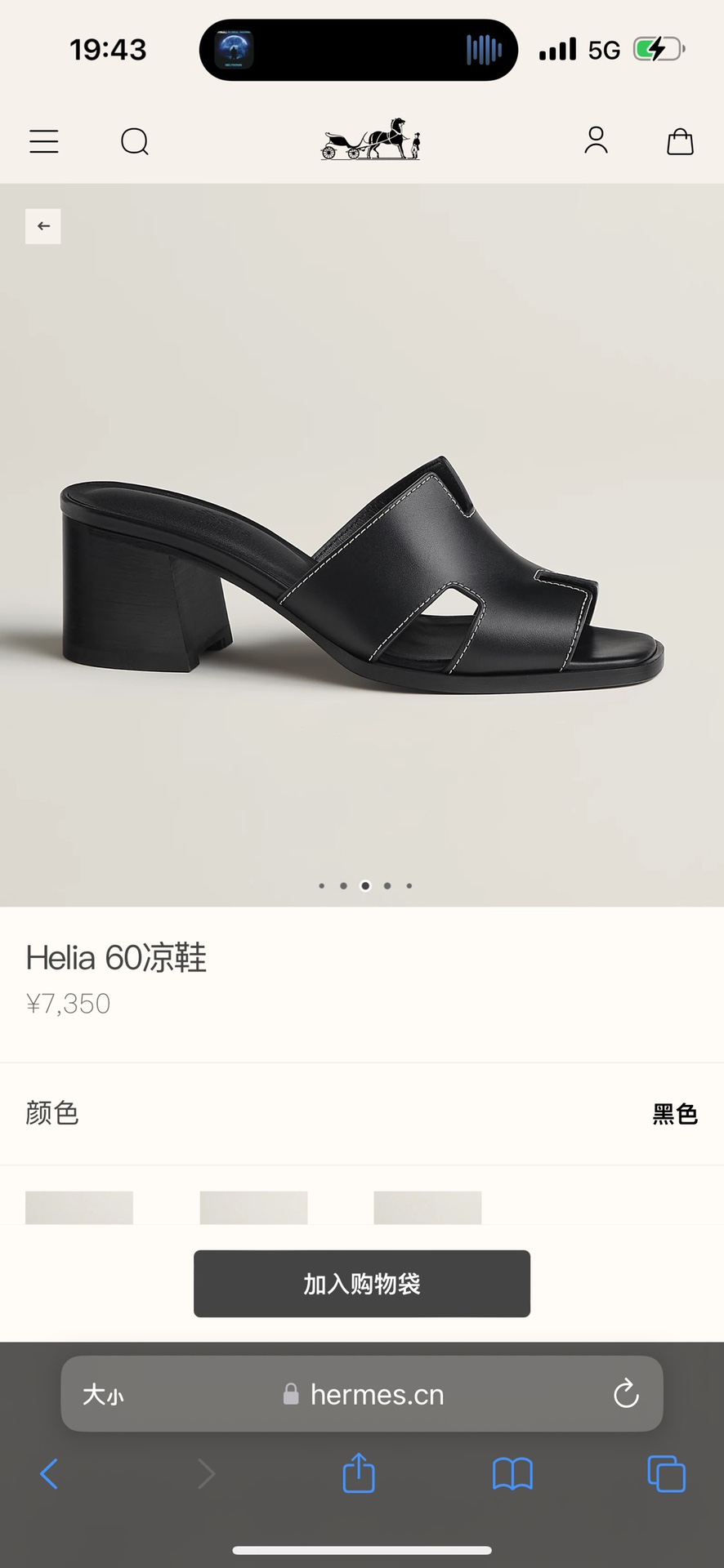This screenshot has height=1568, width=724.
Task: Open the 大小 text size menu
Action: point(103,1394)
